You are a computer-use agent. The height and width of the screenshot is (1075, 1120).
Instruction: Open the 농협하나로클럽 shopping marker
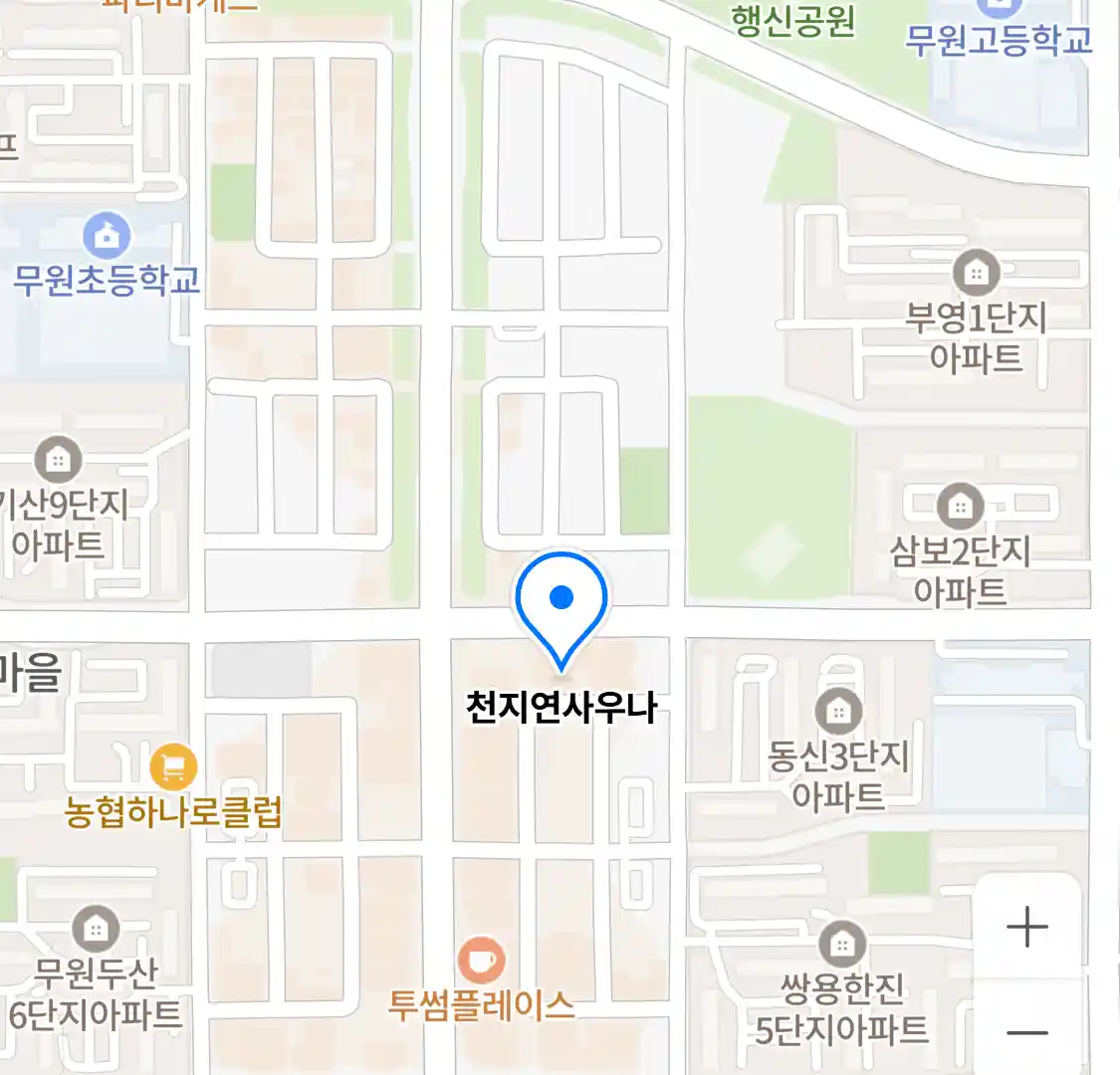pos(173,767)
